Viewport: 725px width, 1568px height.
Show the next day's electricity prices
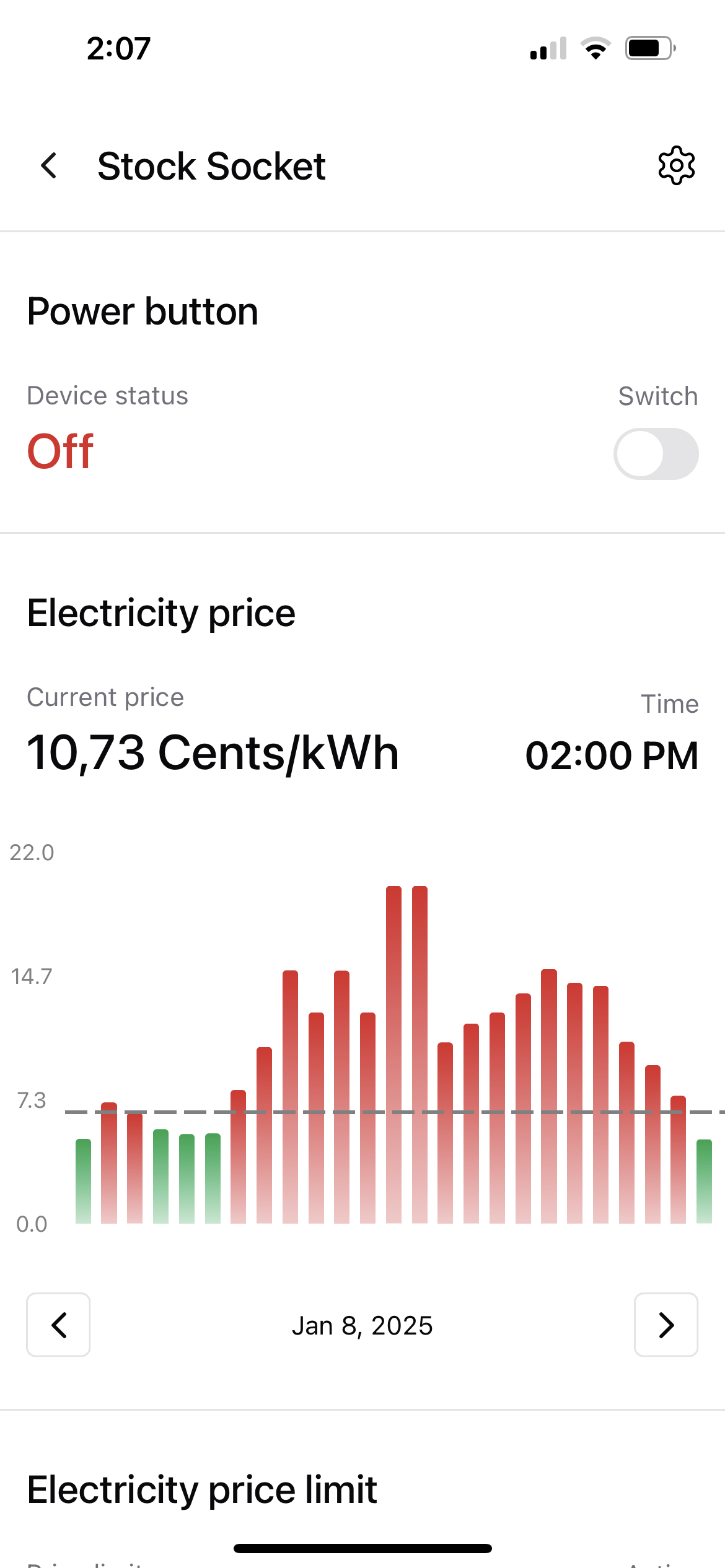pyautogui.click(x=666, y=1325)
